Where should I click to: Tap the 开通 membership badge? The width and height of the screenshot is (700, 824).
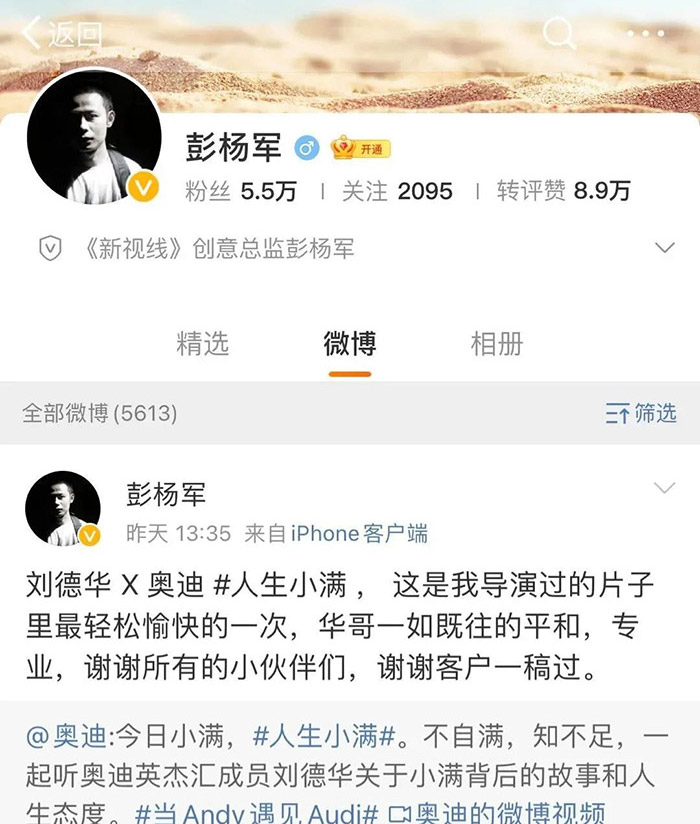coord(360,149)
